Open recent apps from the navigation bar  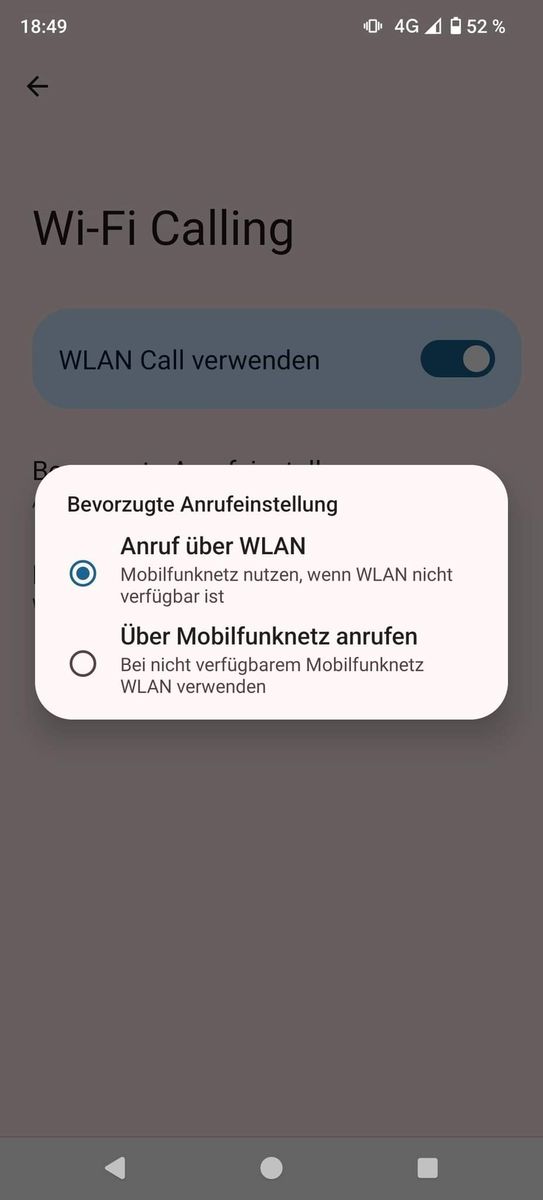[428, 1167]
